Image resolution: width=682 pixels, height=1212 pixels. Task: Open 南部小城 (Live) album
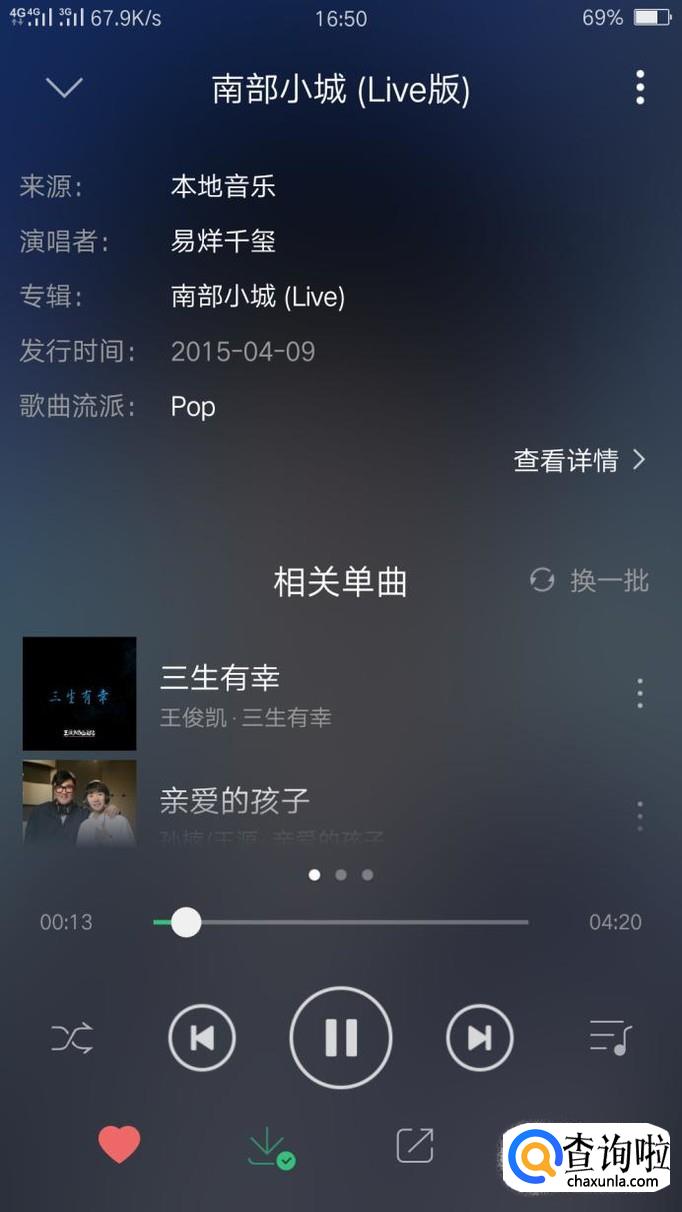pos(258,296)
